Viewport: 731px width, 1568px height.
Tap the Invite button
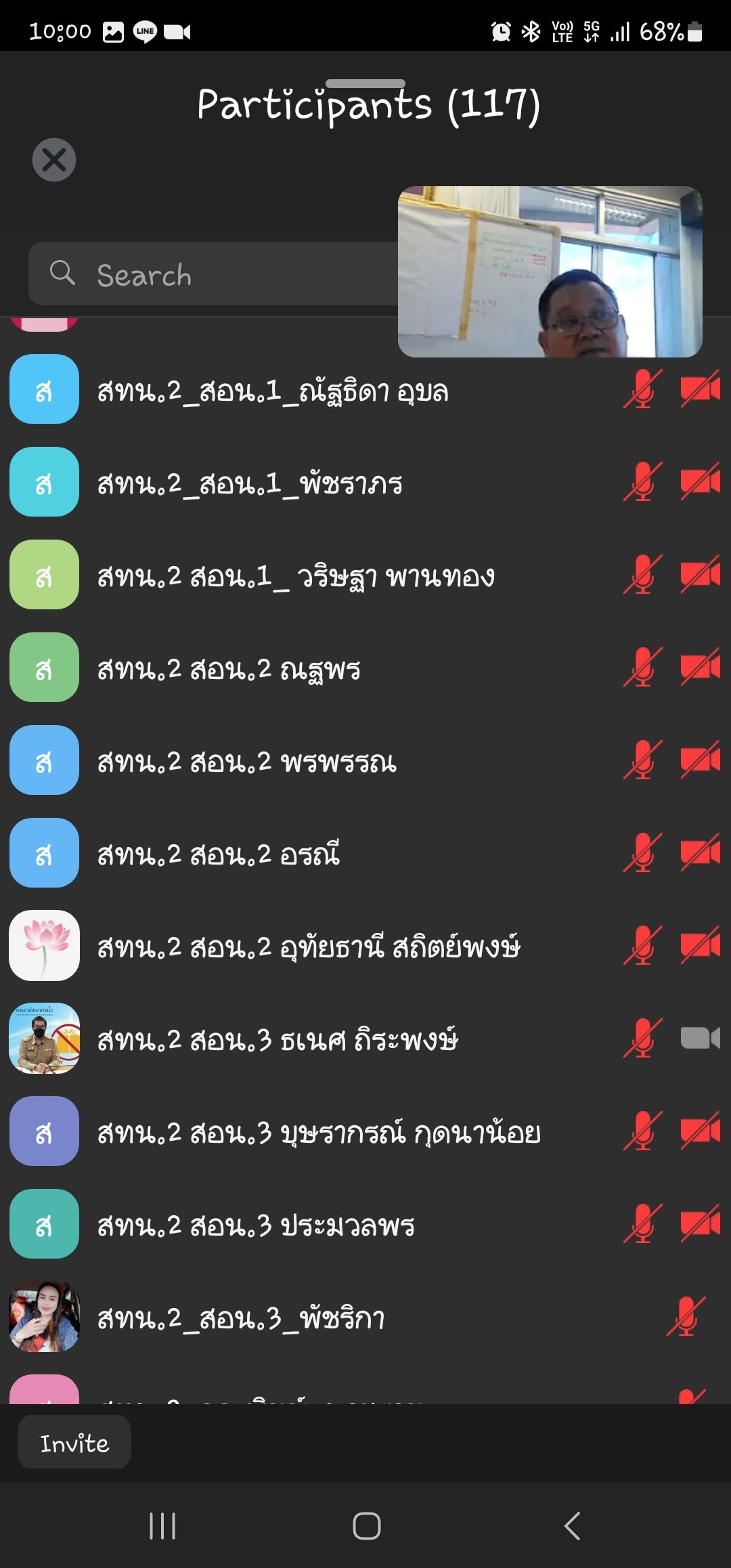tap(74, 1443)
